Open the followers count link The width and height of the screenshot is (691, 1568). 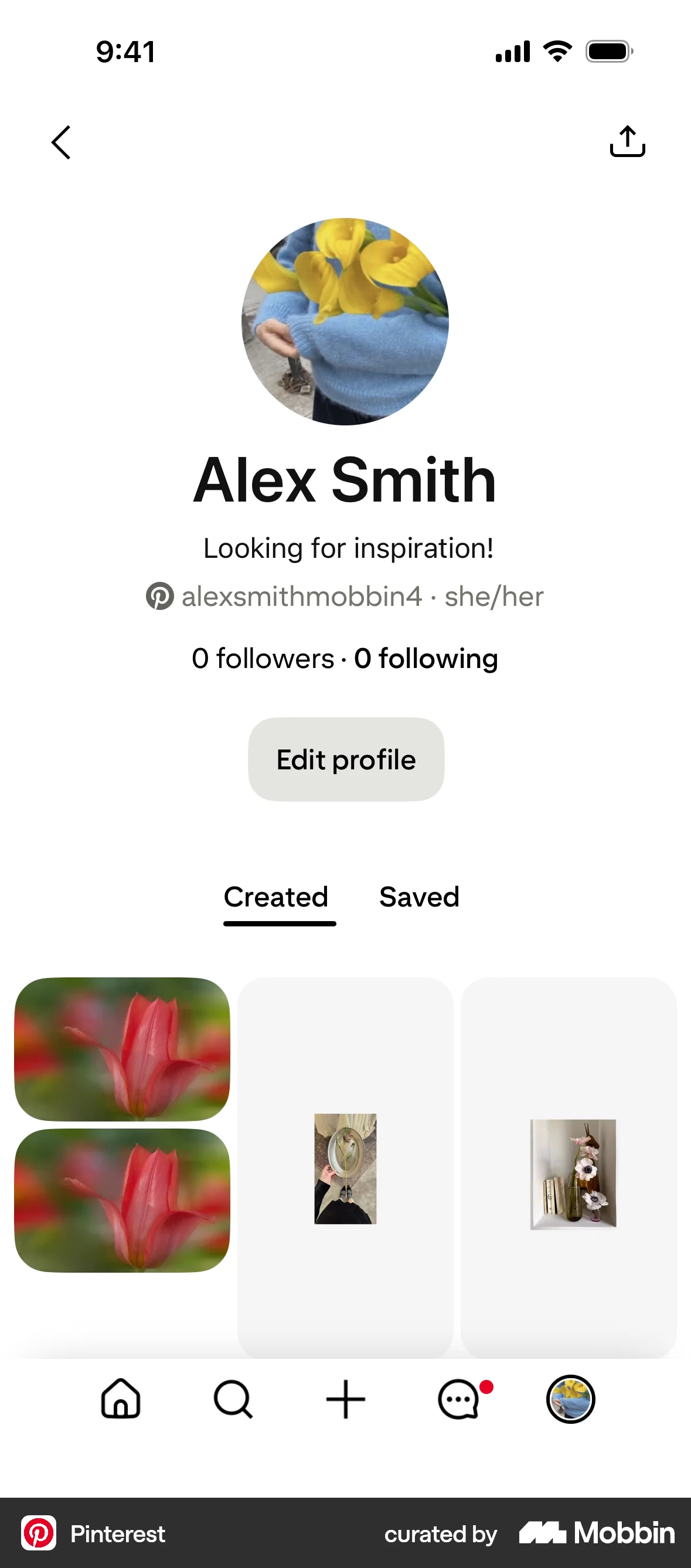point(262,658)
